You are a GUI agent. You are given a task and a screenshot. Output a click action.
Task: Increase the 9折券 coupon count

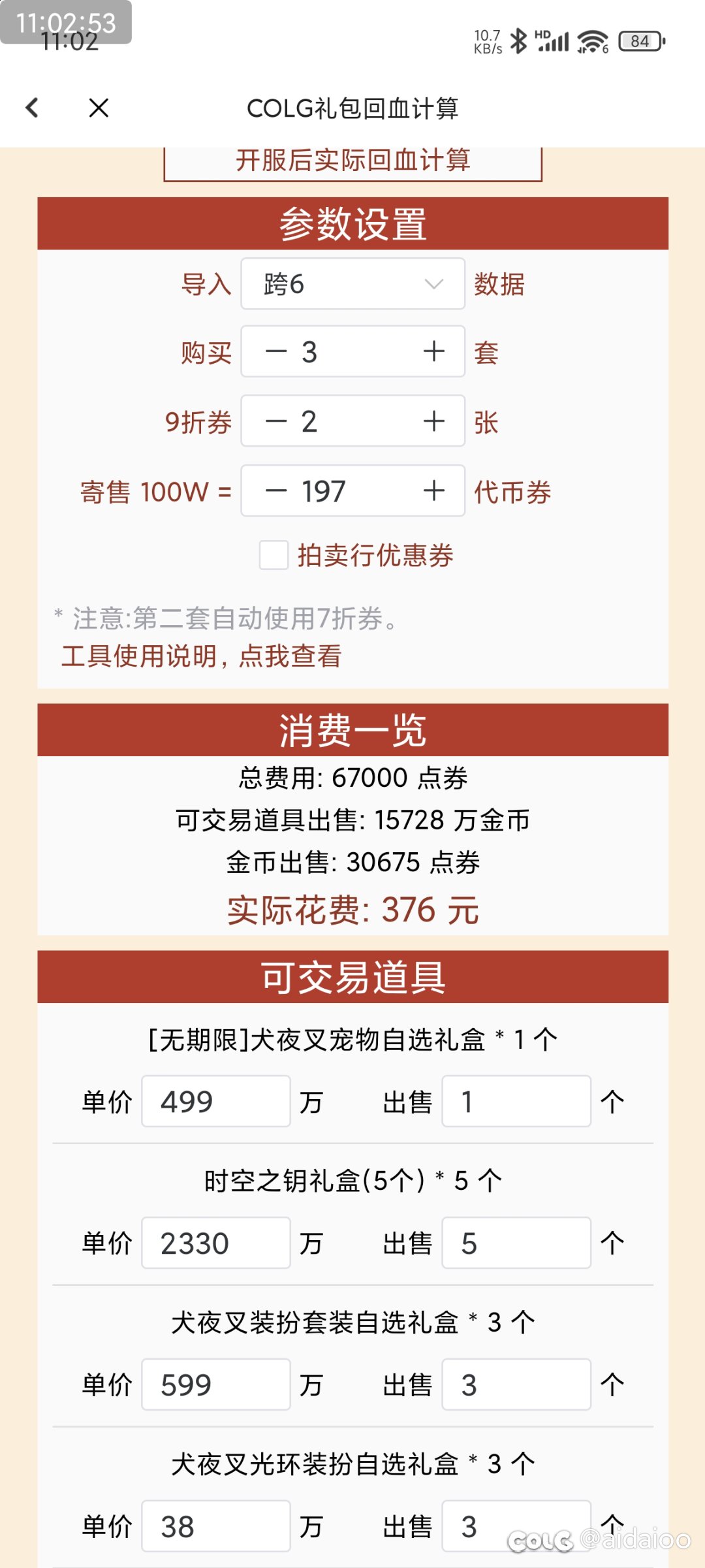(x=434, y=421)
